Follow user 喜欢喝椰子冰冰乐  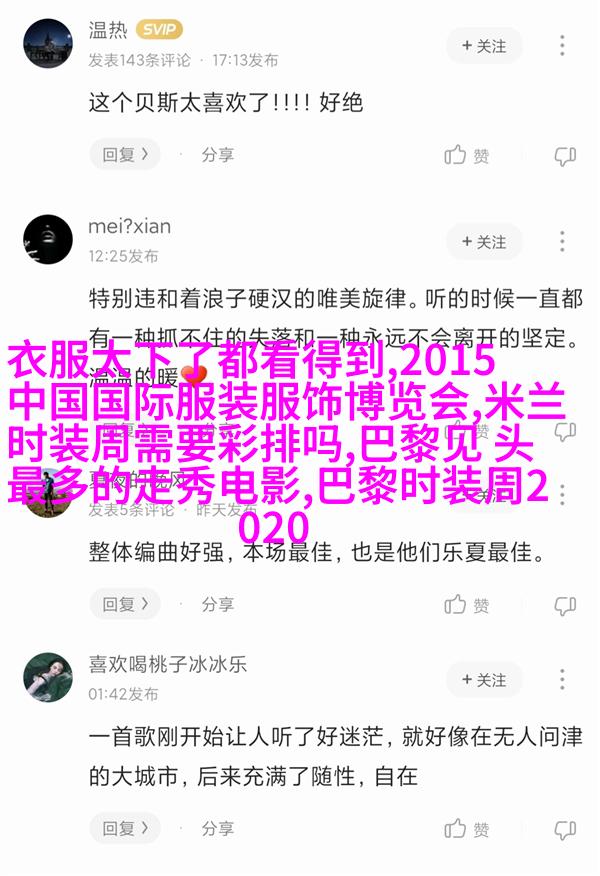click(x=484, y=680)
